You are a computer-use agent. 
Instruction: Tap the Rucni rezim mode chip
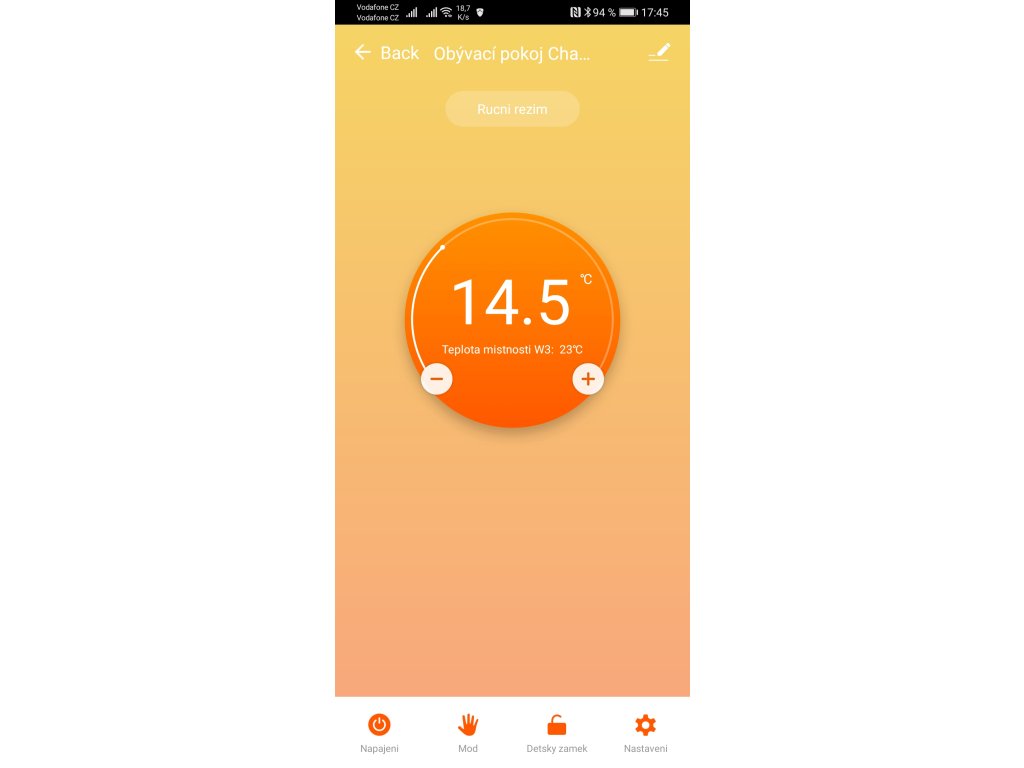coord(512,109)
